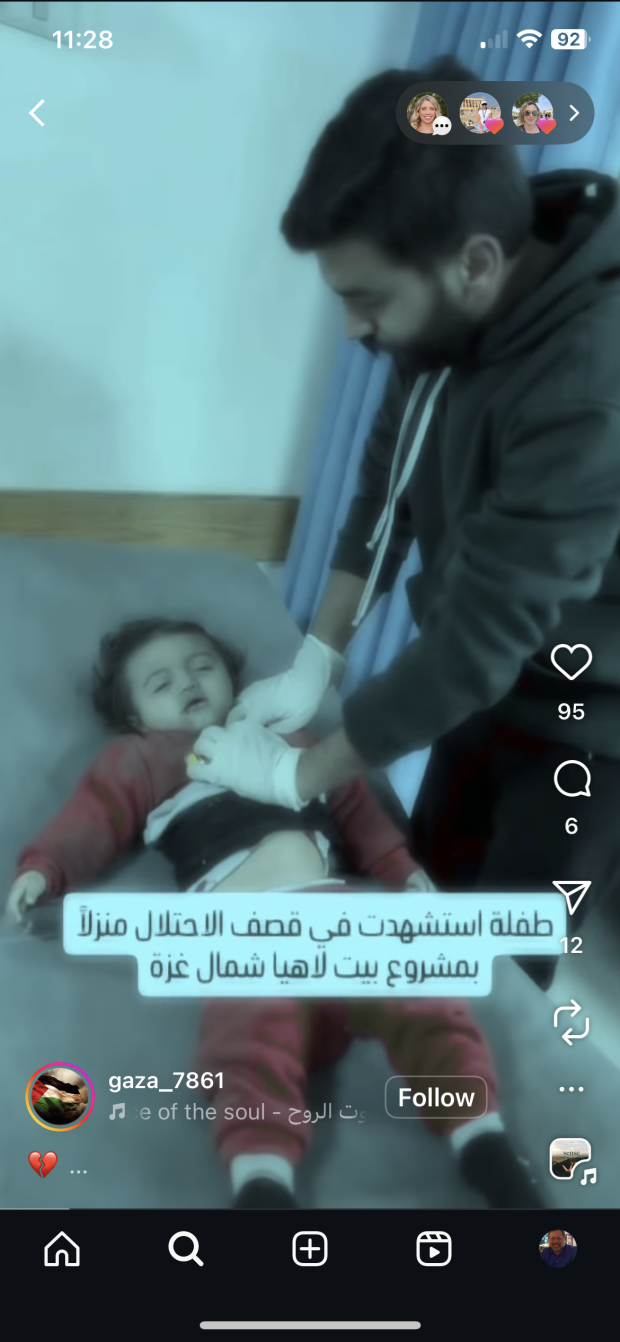This screenshot has height=1342, width=620.
Task: Create a new post with plus
Action: coord(310,1249)
